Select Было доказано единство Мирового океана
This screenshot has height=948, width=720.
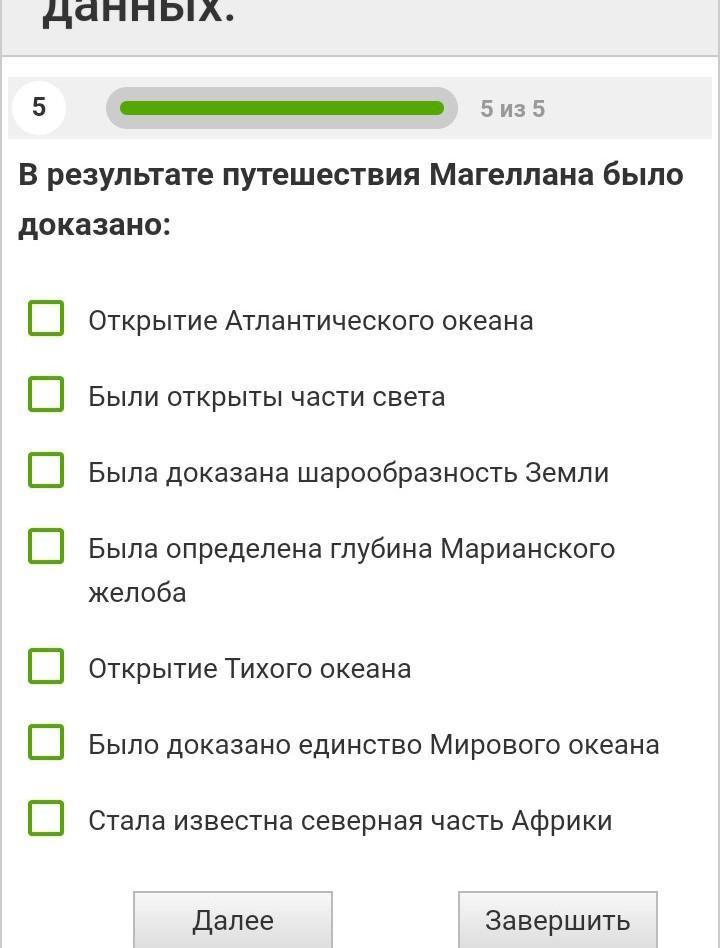tap(46, 742)
